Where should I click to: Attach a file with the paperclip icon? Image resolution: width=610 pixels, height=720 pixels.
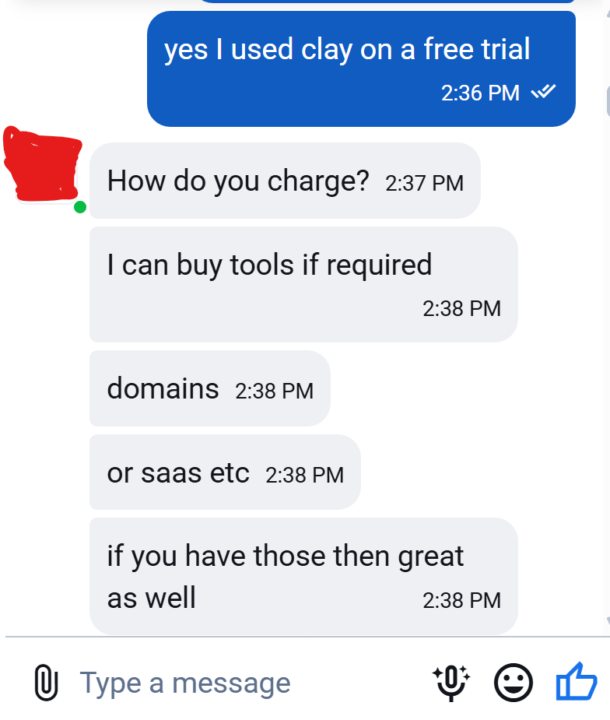tap(44, 683)
